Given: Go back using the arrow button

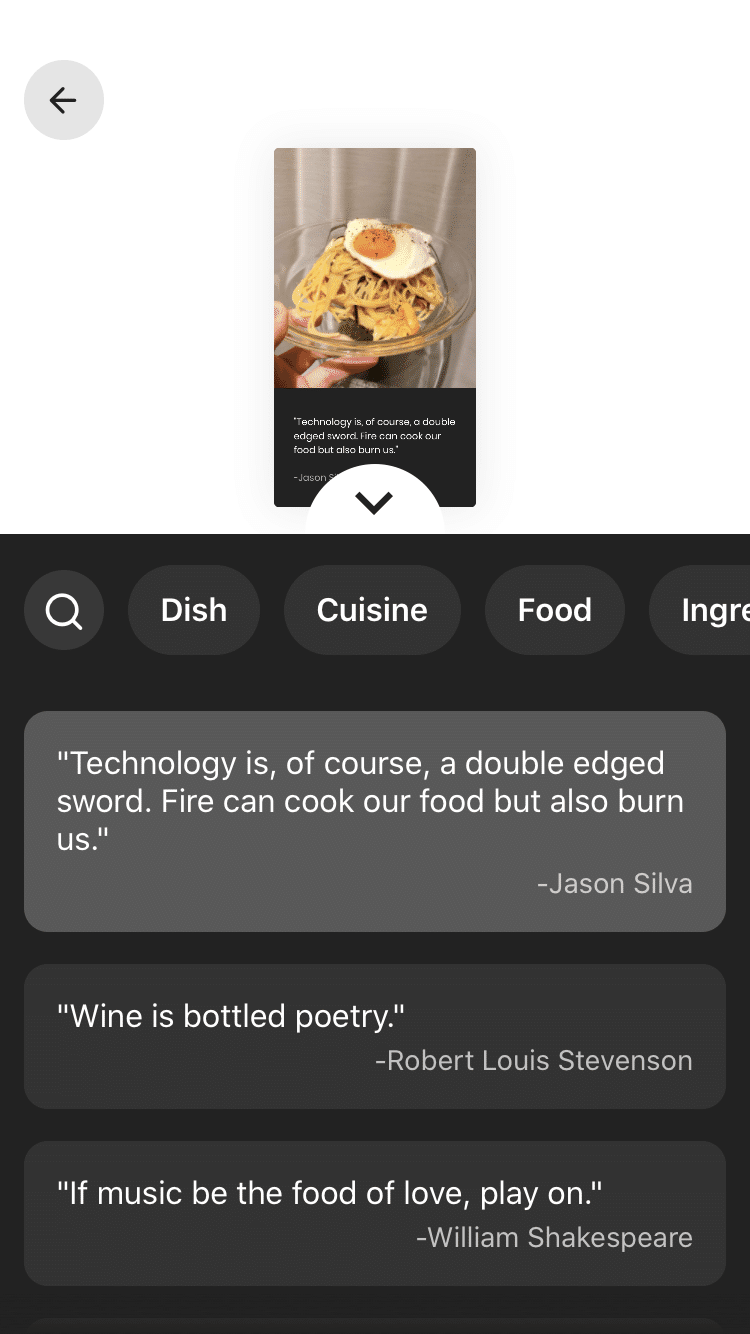Looking at the screenshot, I should [63, 100].
